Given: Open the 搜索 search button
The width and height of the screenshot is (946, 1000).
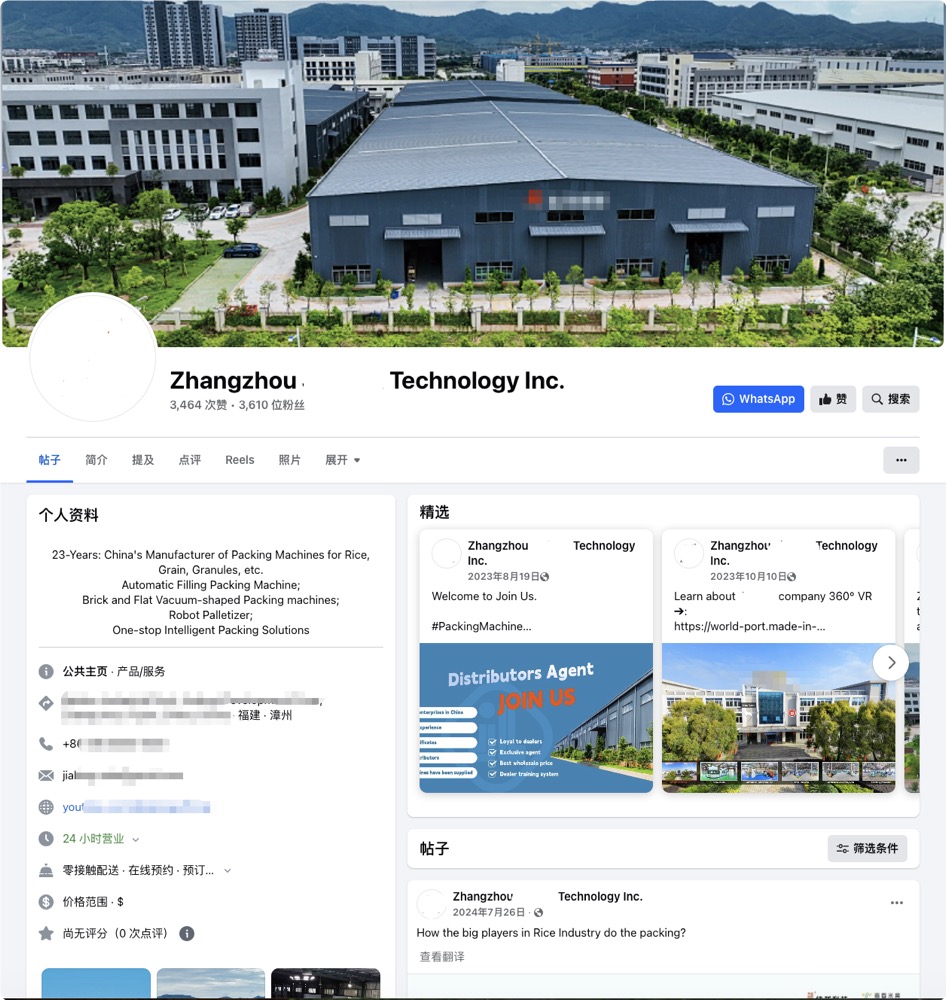Looking at the screenshot, I should point(889,399).
